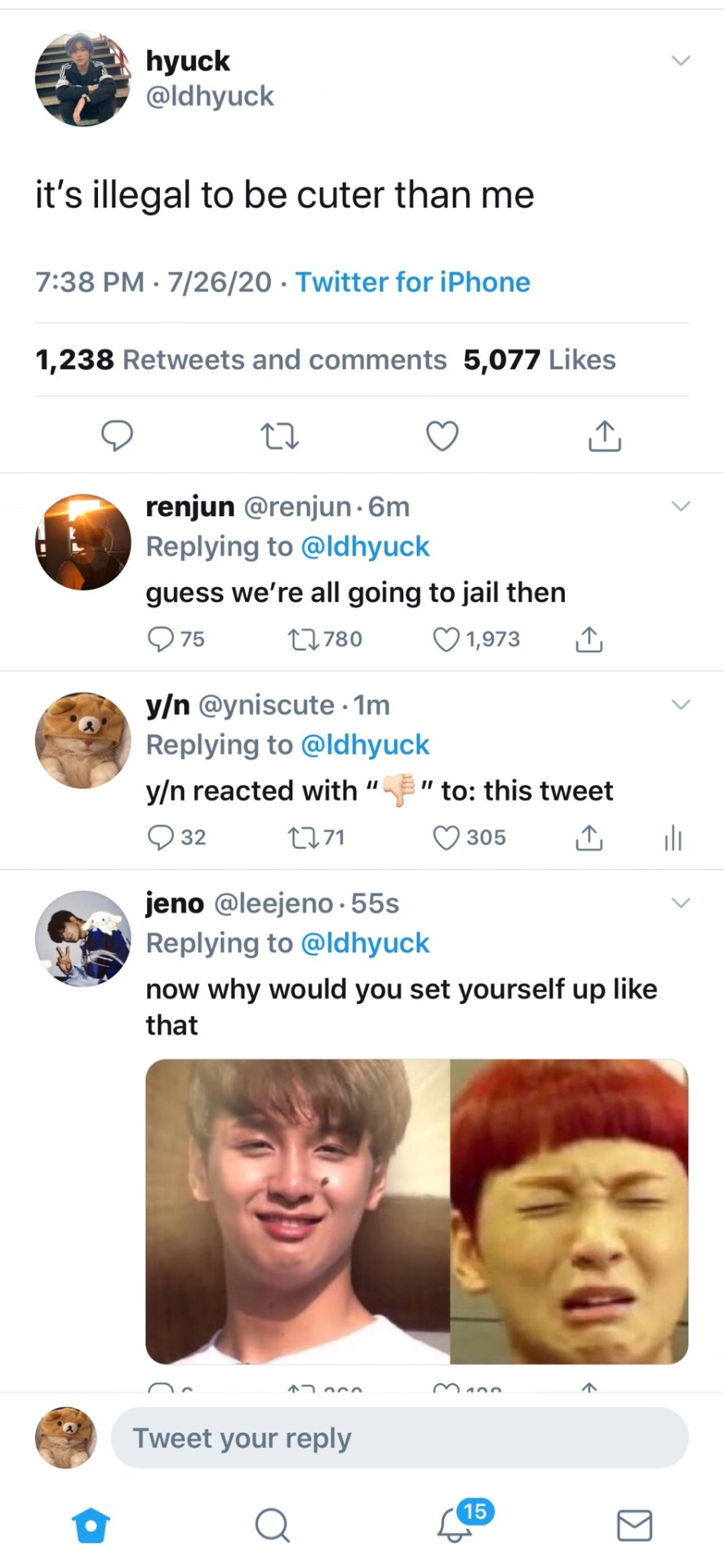Viewport: 724px width, 1568px height.
Task: Expand options chevron on jeno's reply
Action: point(681,902)
